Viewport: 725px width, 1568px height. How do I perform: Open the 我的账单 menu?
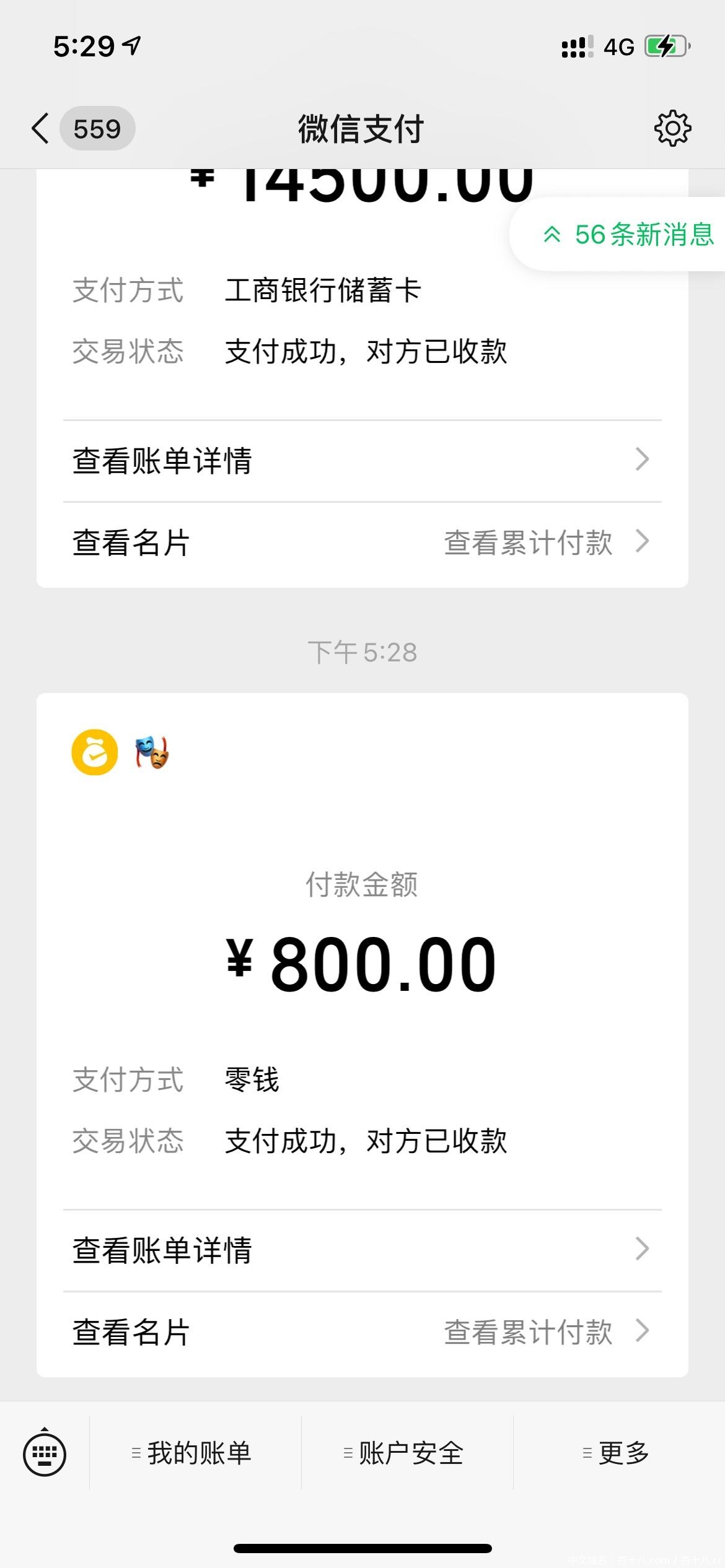[x=192, y=1453]
